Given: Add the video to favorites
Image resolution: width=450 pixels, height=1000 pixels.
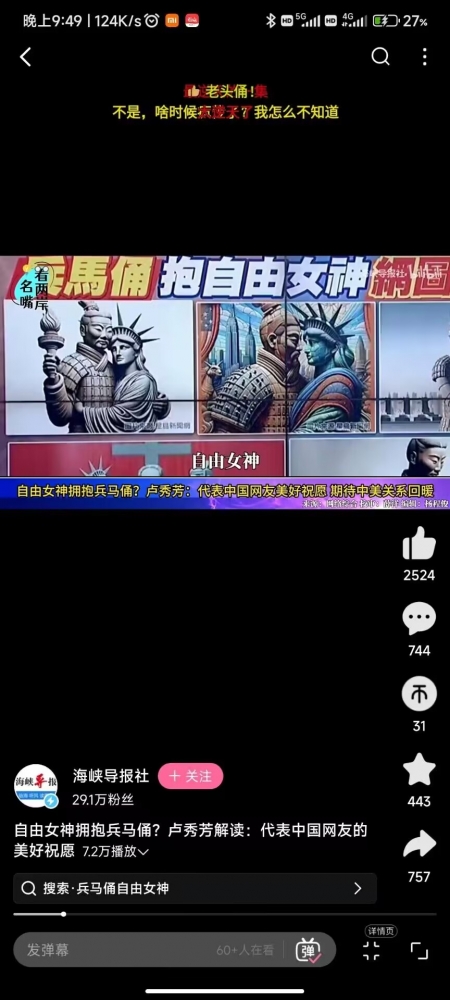Looking at the screenshot, I should pyautogui.click(x=419, y=769).
